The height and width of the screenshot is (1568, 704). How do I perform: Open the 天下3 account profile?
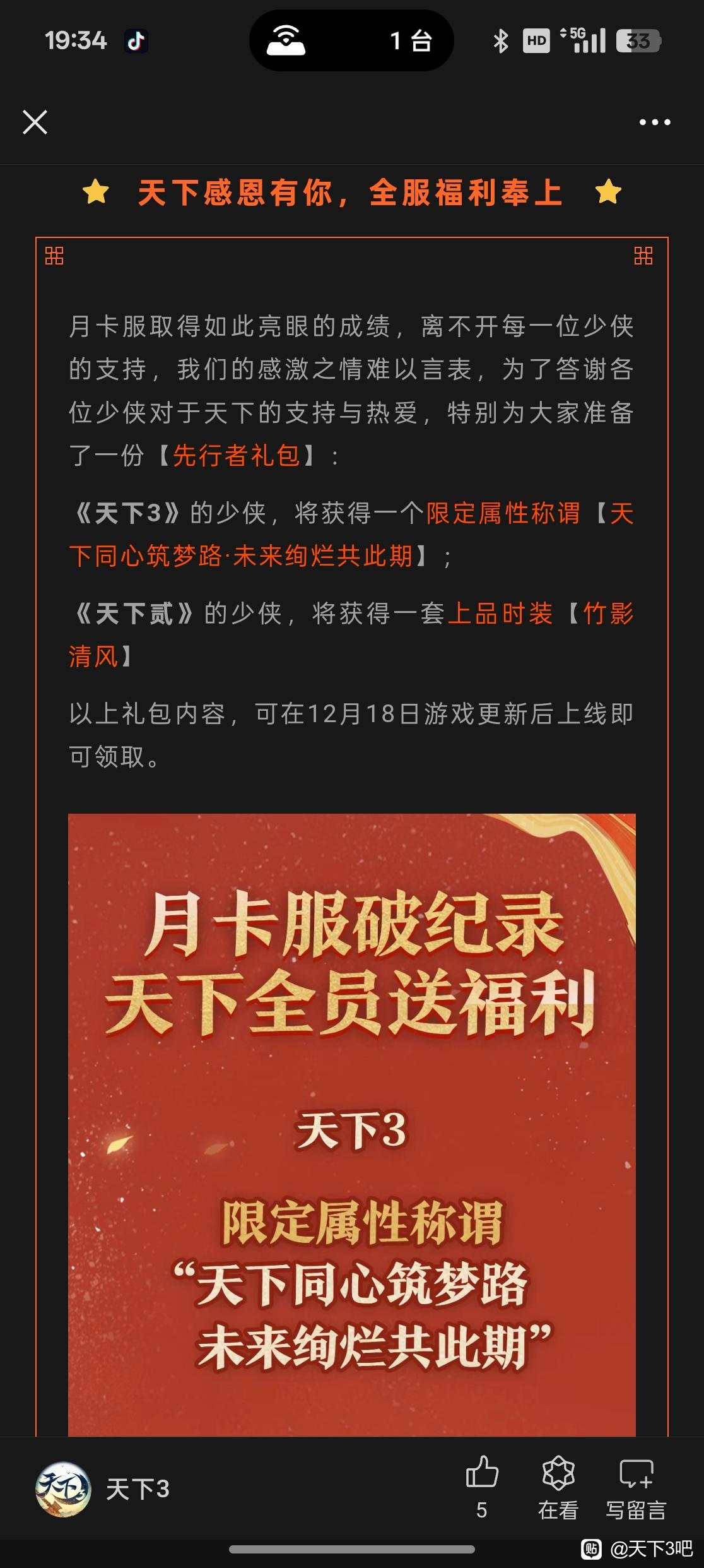104,1488
